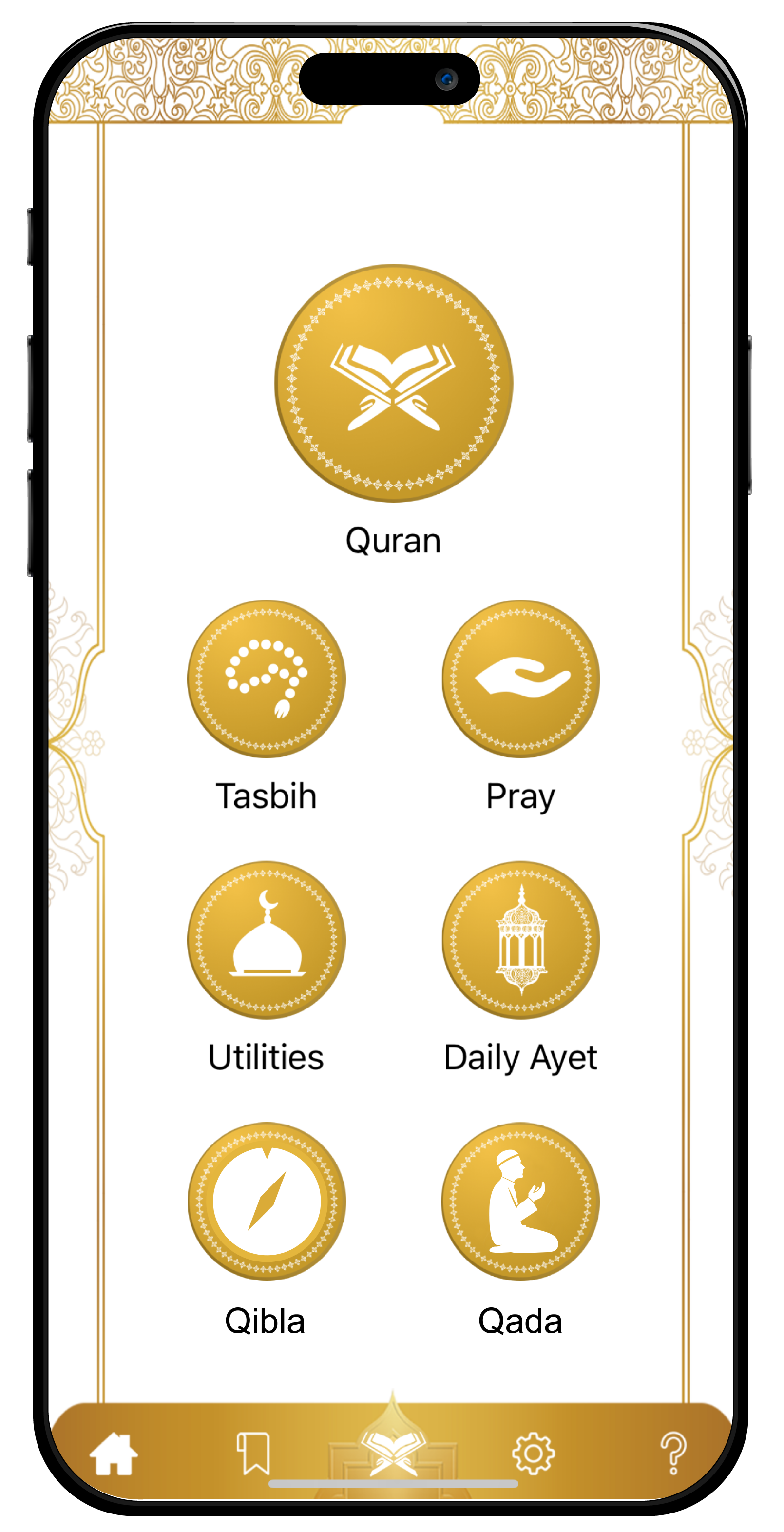Open the Pray section
784x1532 pixels.
[521, 679]
